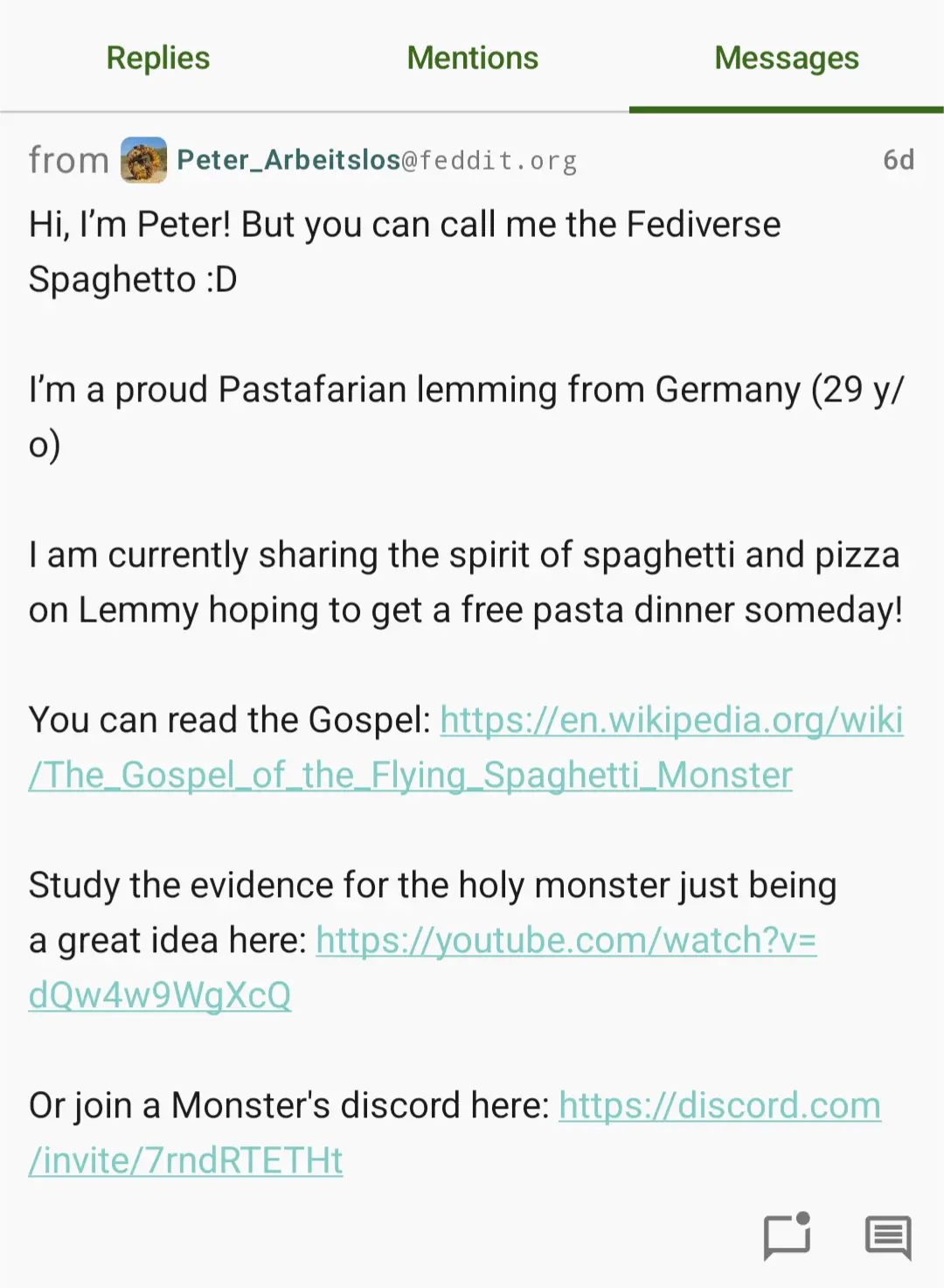Open the Discord invite link
This screenshot has height=1288, width=944.
click(x=719, y=1106)
